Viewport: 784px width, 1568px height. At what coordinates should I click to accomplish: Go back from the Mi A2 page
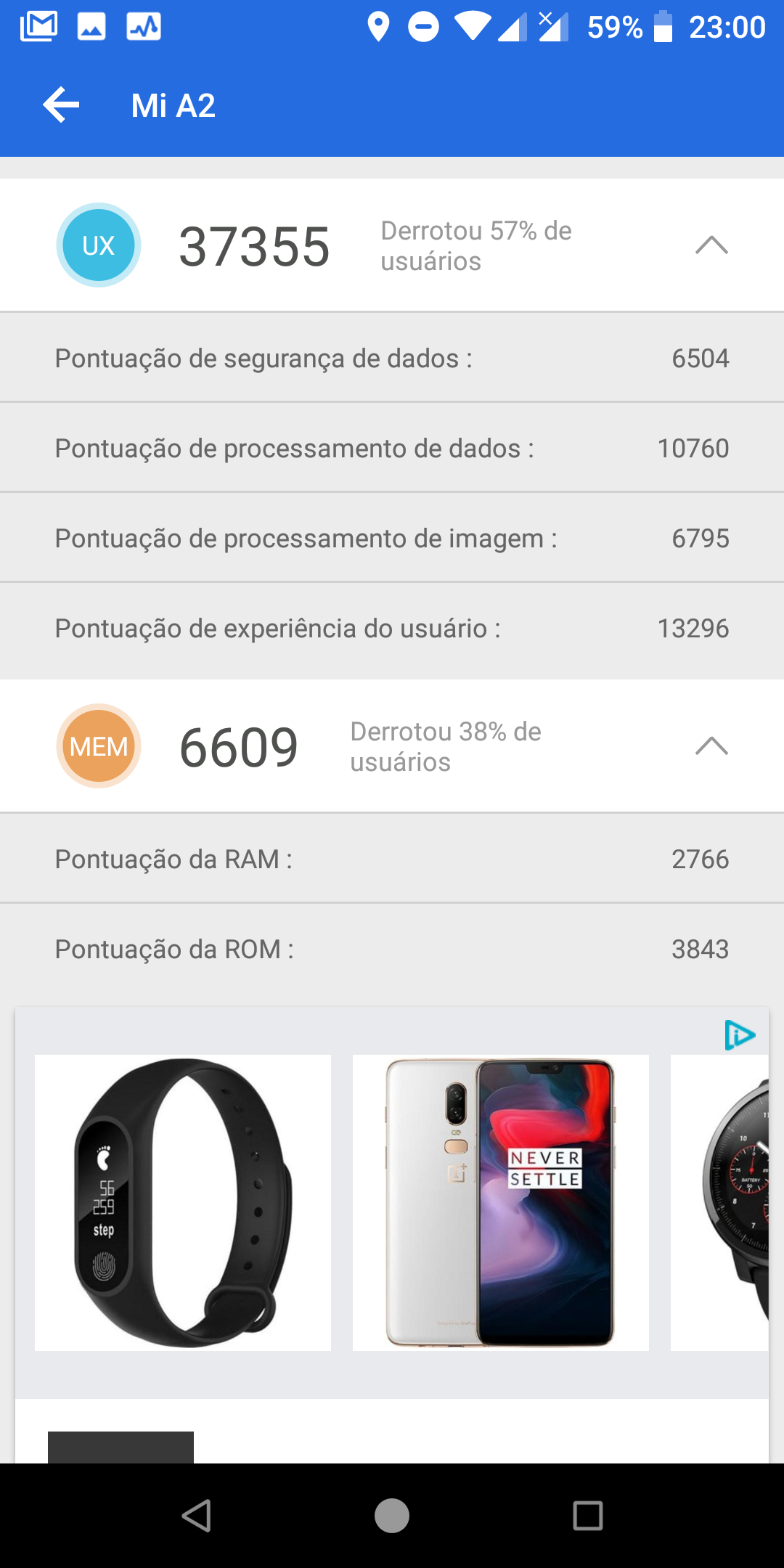[61, 105]
